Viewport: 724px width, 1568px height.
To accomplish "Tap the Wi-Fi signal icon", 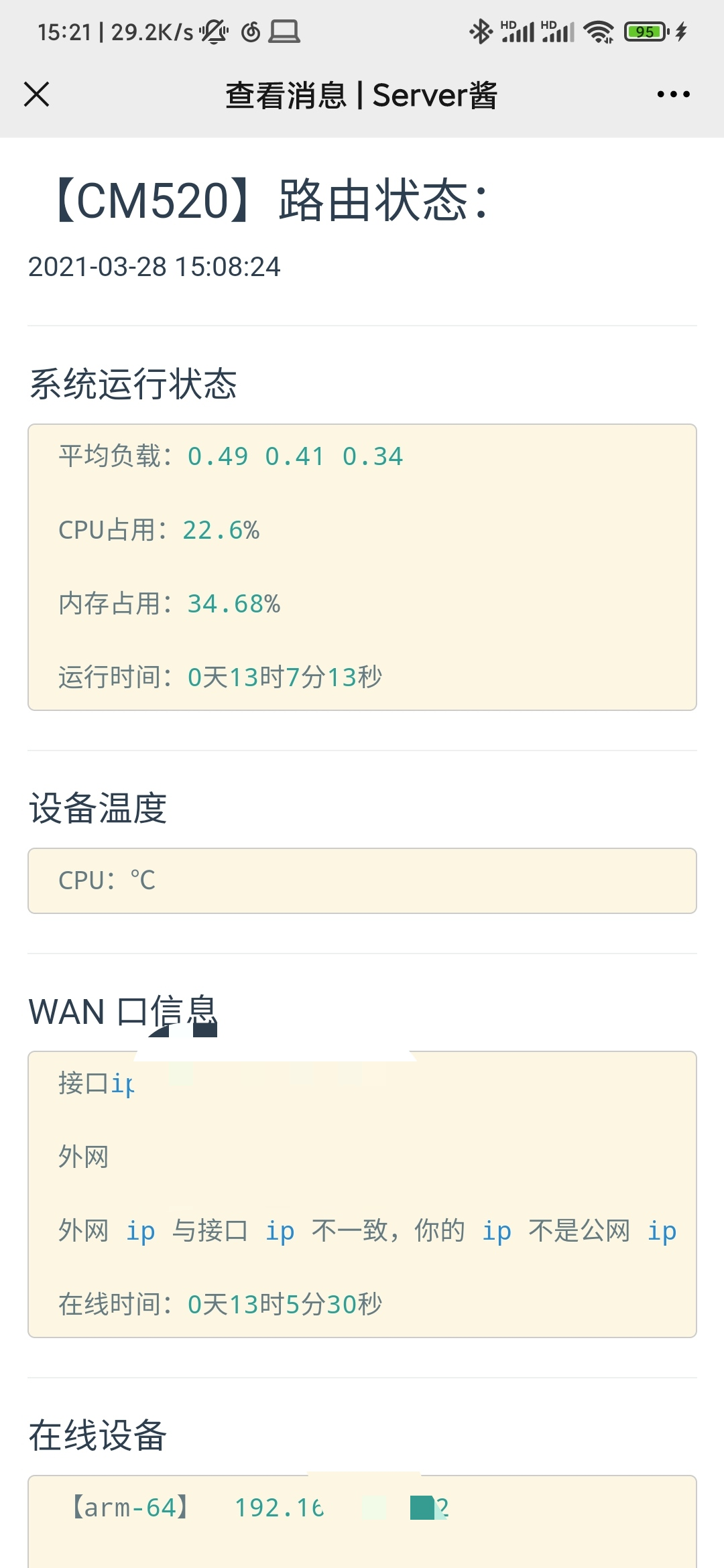I will (598, 31).
